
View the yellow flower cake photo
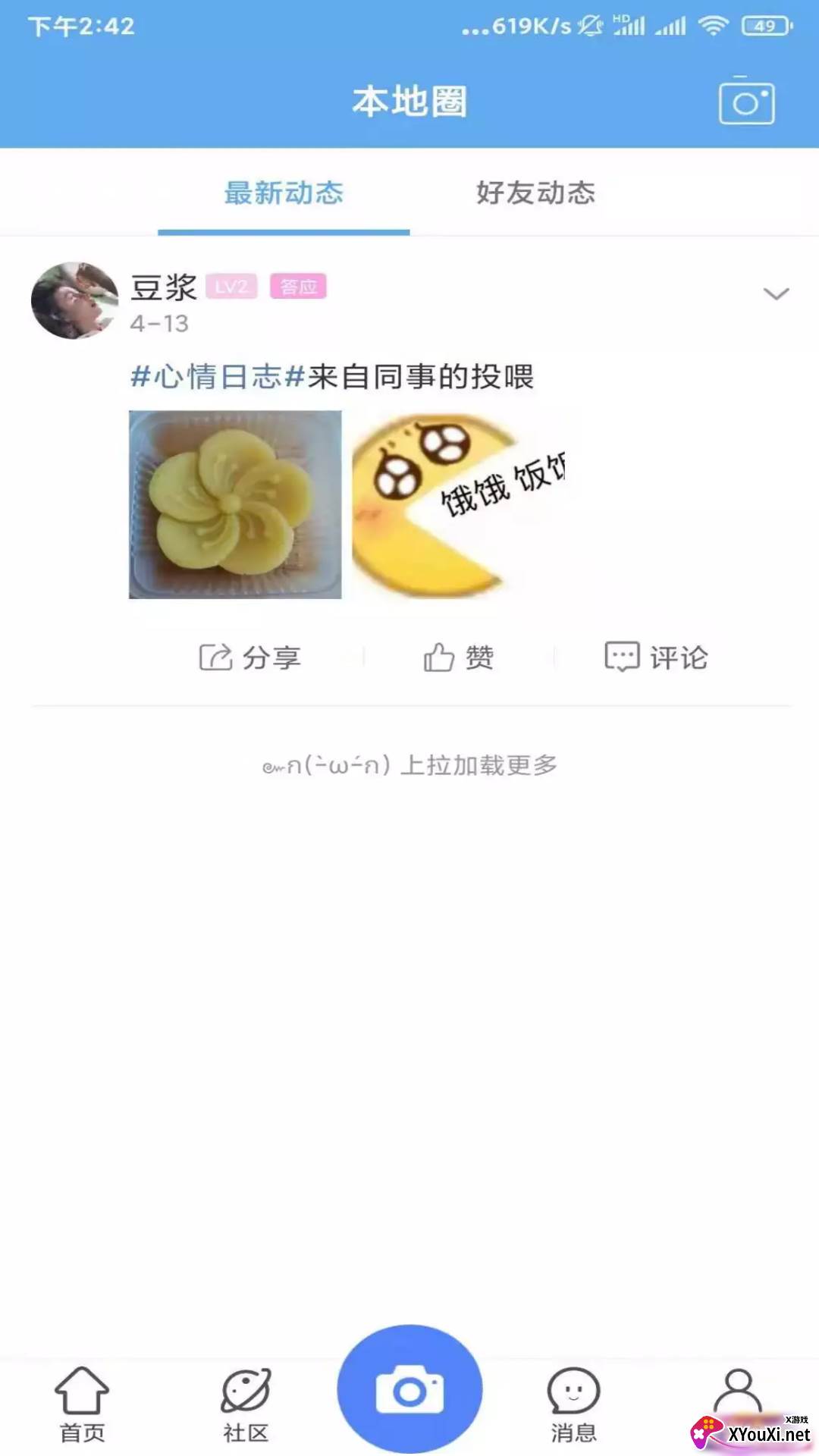[235, 504]
